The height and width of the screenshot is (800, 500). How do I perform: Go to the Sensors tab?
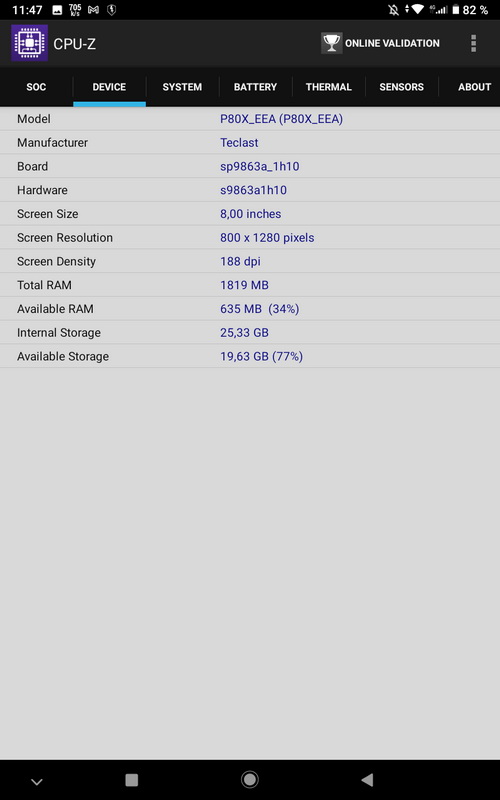[x=402, y=87]
